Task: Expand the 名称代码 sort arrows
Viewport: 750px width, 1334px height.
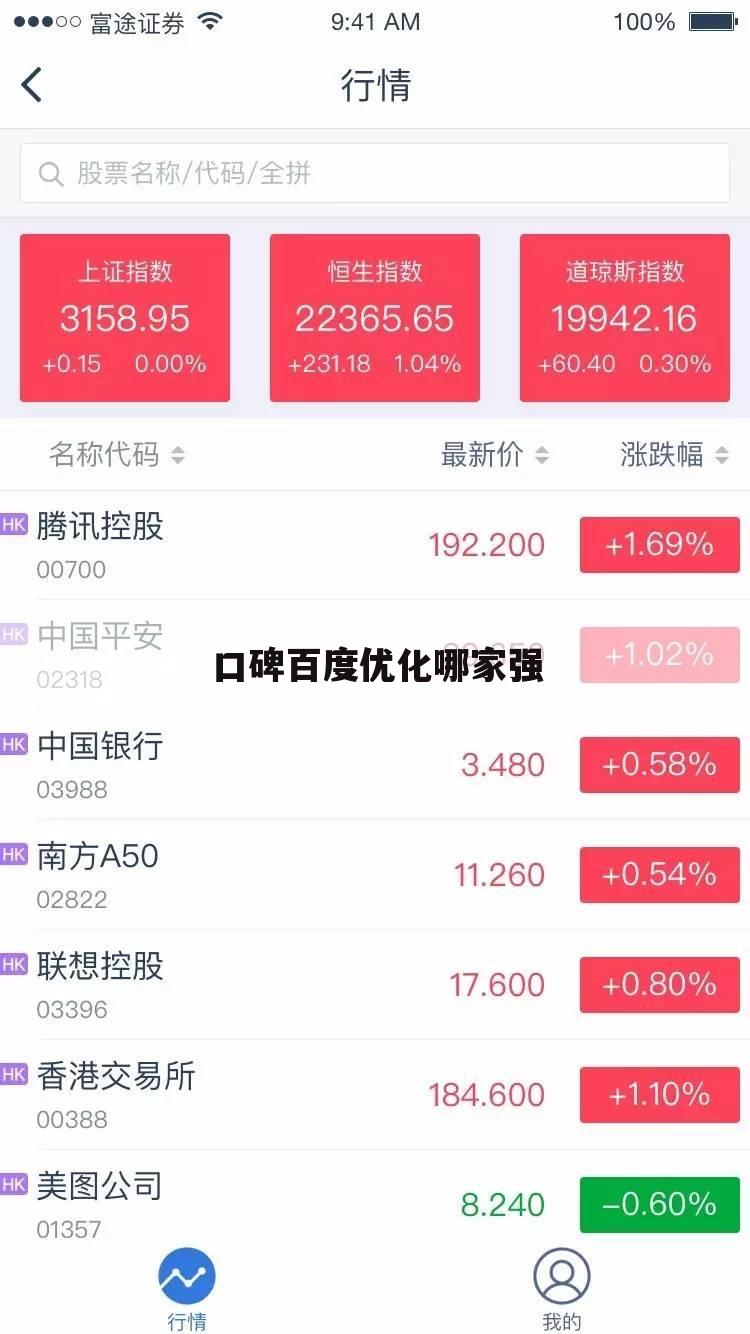Action: click(x=176, y=454)
